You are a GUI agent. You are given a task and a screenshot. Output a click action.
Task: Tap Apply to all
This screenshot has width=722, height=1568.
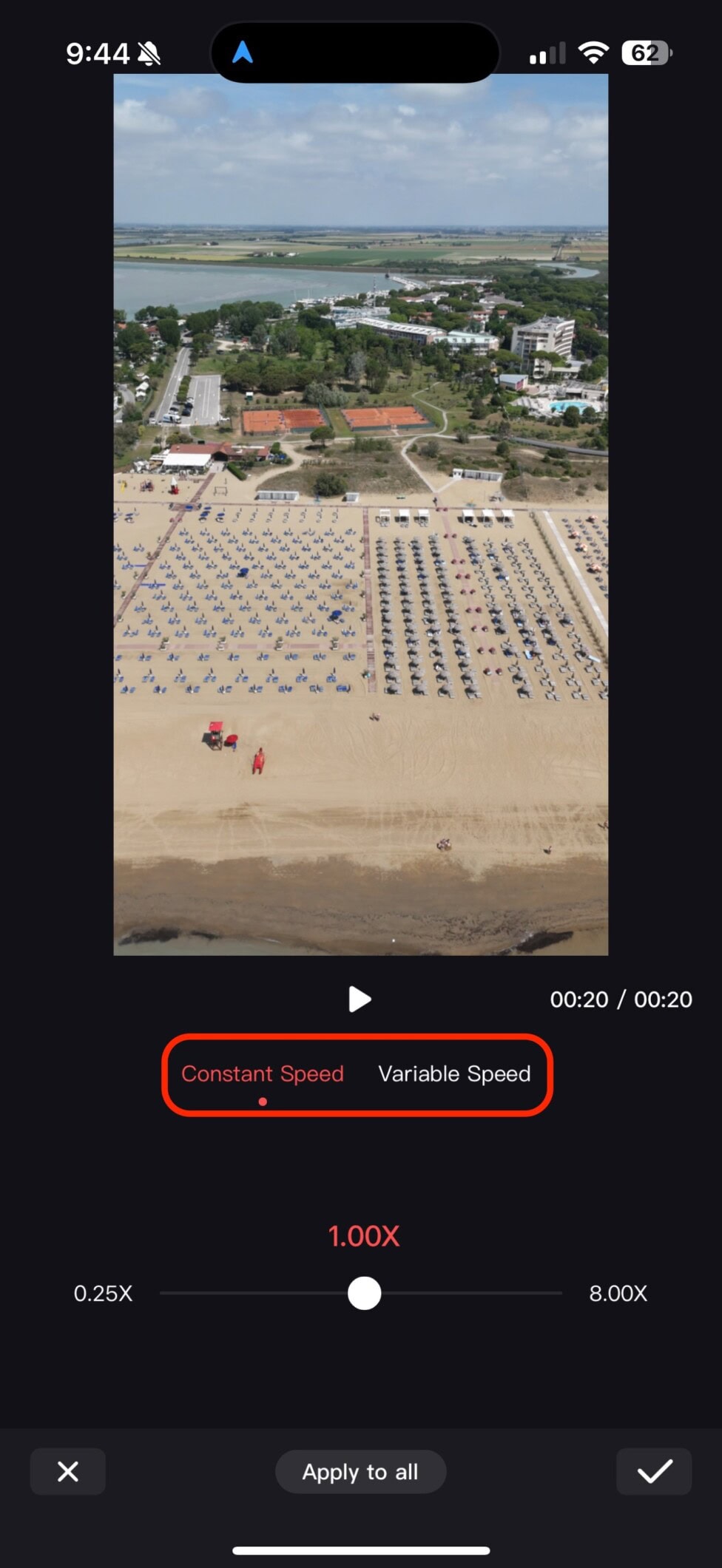[x=360, y=1471]
